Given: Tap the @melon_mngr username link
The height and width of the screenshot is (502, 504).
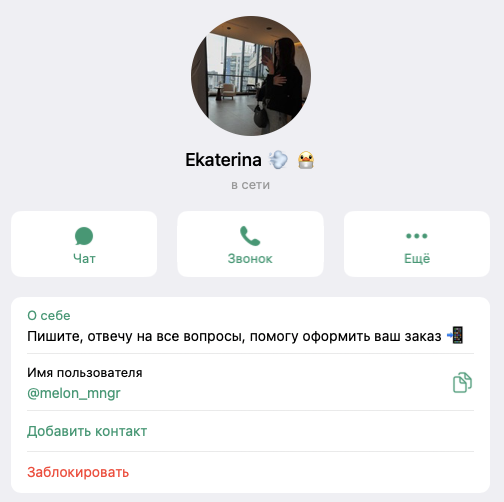Looking at the screenshot, I should [x=74, y=393].
